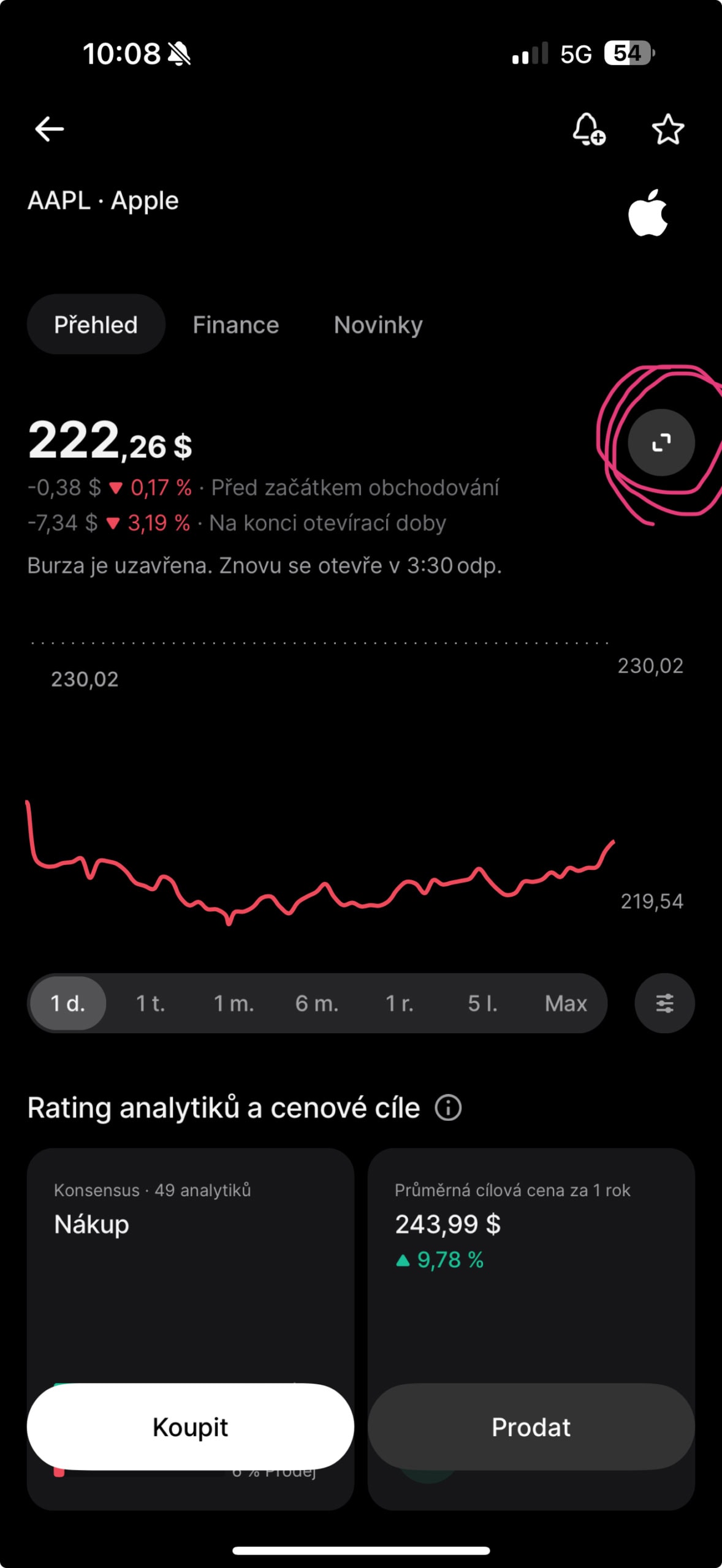
Task: Select the 1 d. chart range
Action: pos(68,1003)
